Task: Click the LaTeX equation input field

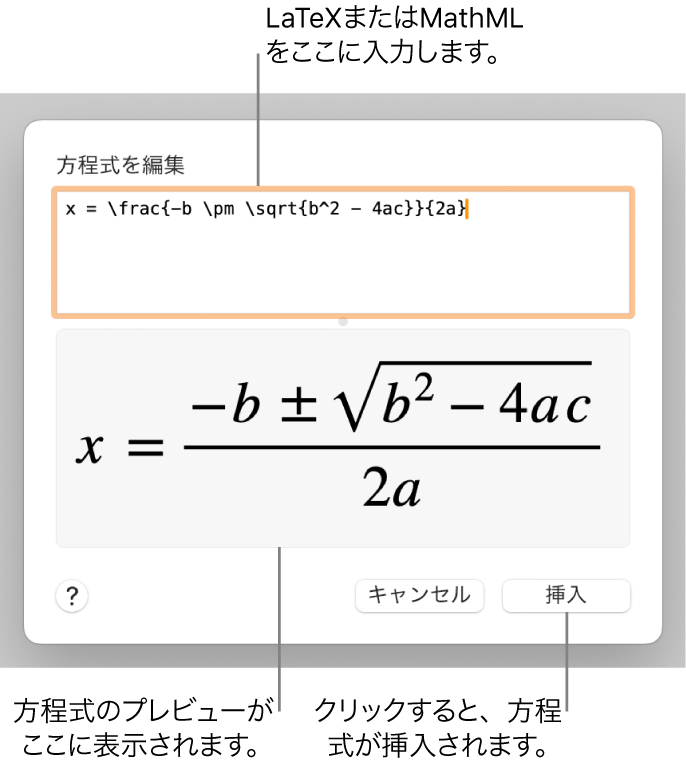Action: pos(343,251)
